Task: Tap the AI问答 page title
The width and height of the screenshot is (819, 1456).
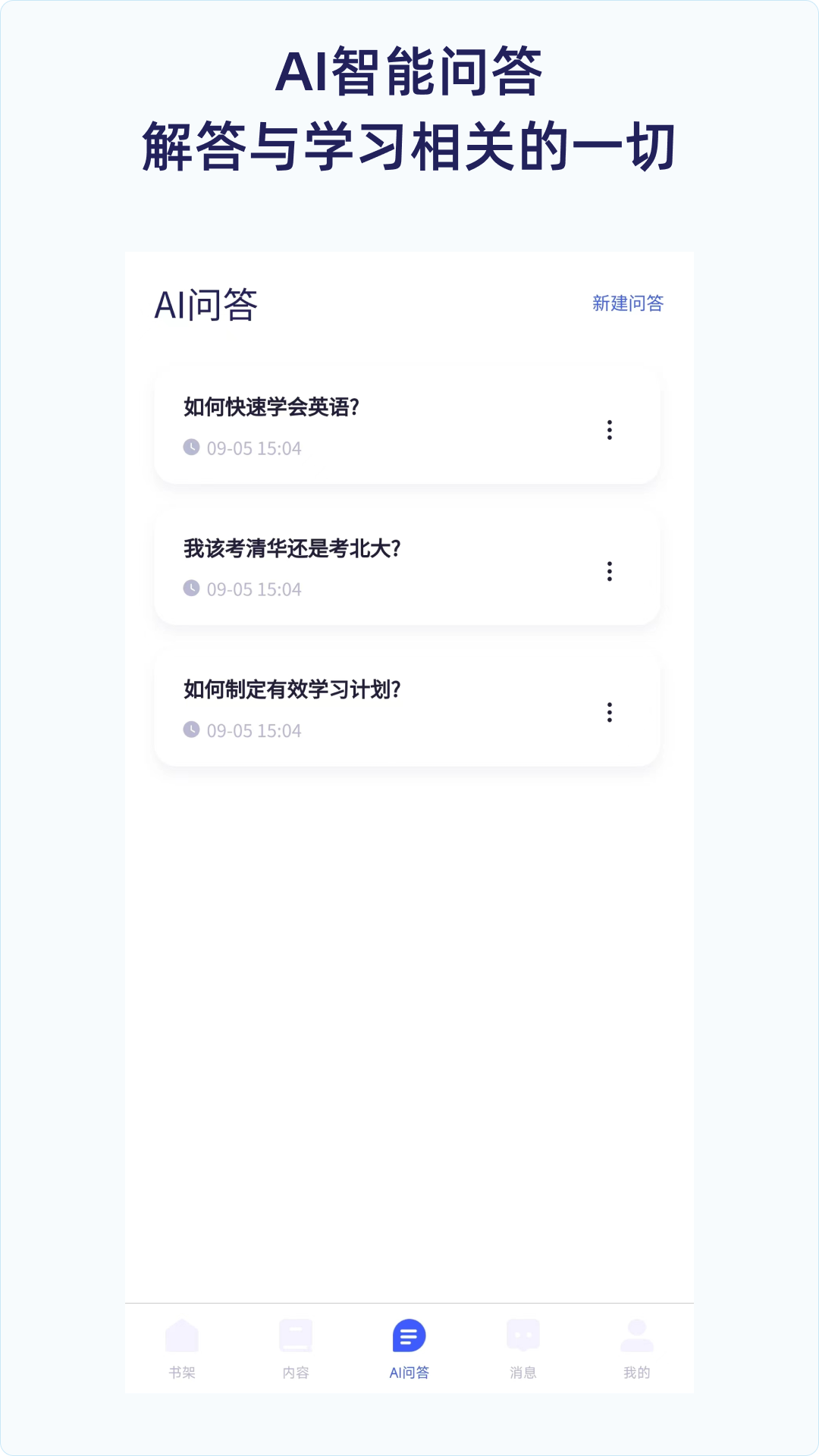Action: (x=206, y=304)
